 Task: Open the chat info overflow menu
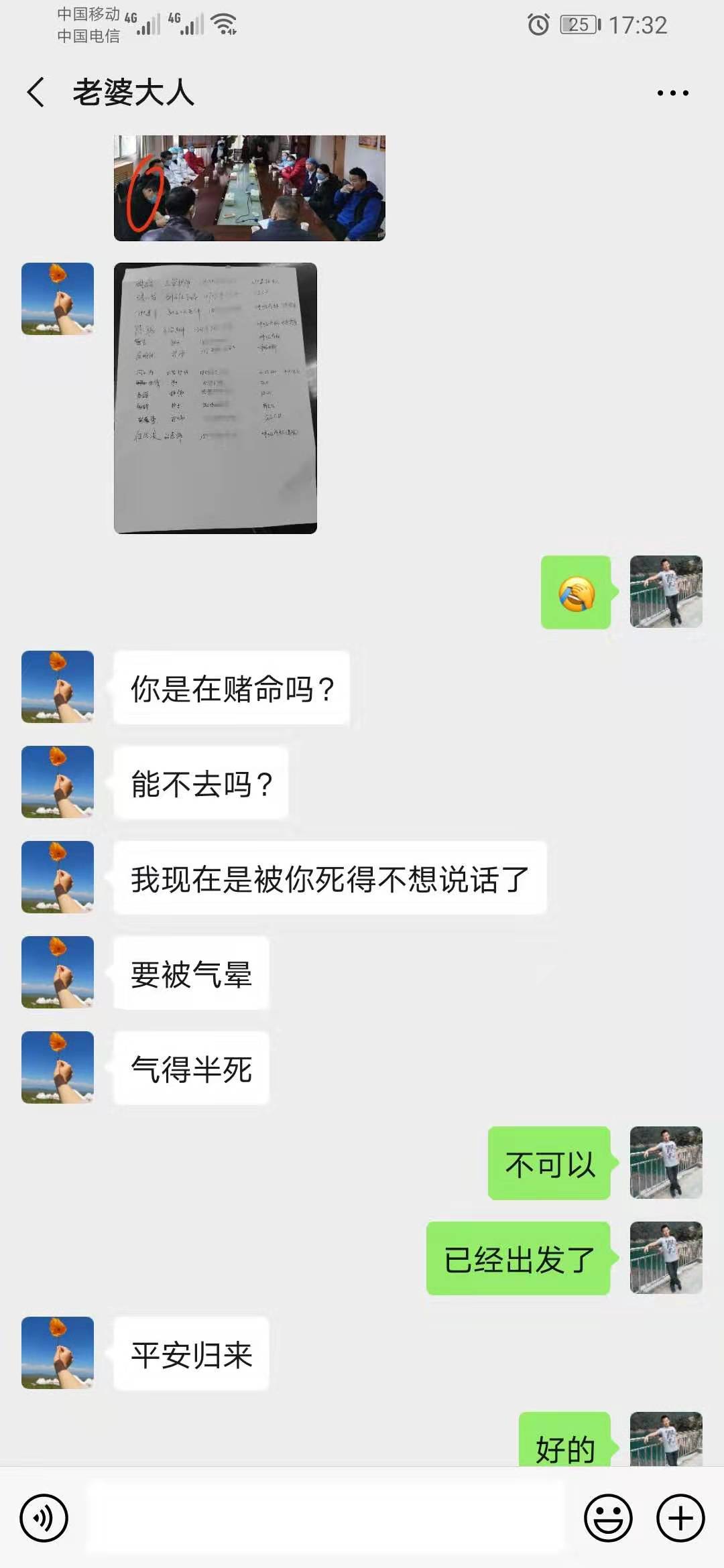672,93
